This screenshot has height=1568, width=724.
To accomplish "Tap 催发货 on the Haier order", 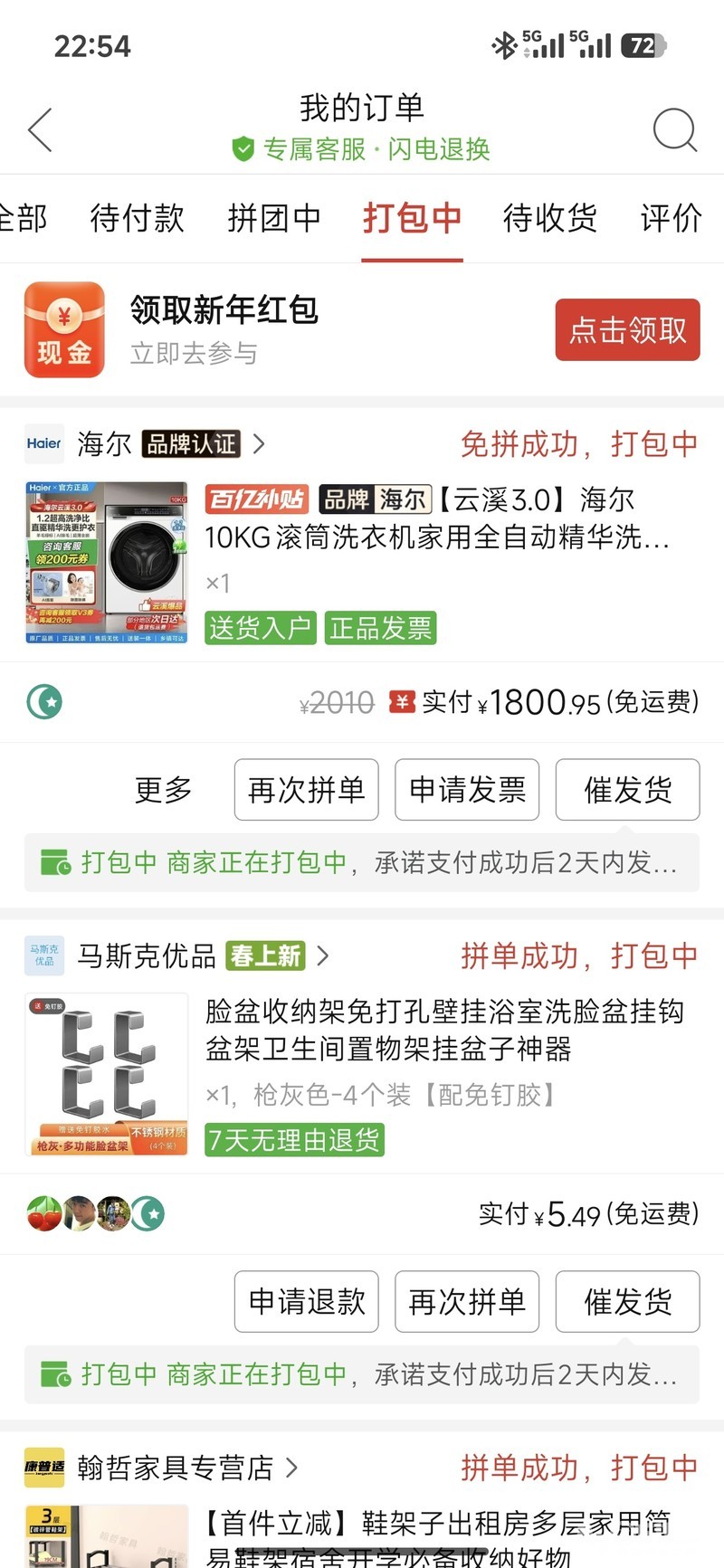I will (x=627, y=790).
